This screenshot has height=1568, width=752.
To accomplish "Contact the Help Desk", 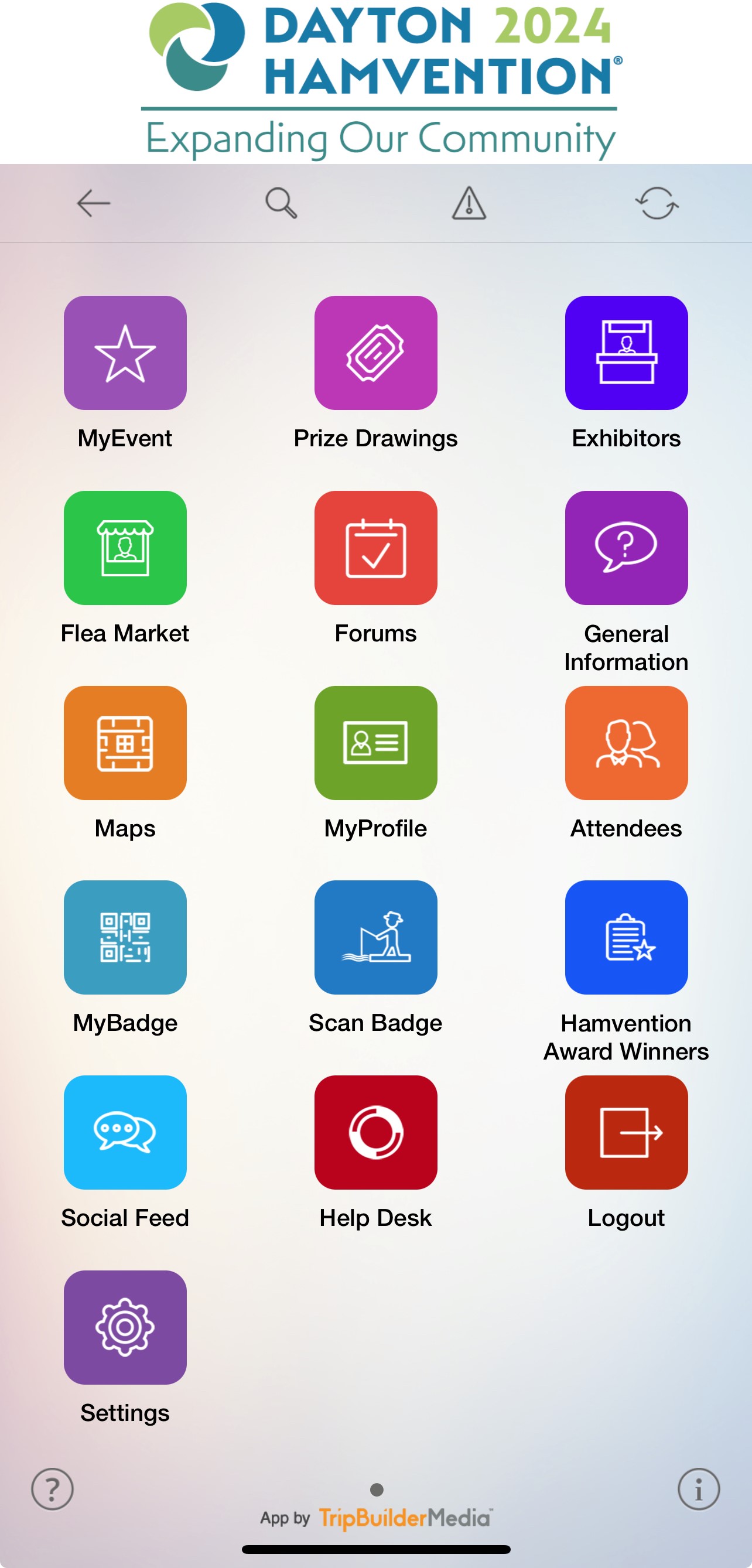I will pos(376,1132).
